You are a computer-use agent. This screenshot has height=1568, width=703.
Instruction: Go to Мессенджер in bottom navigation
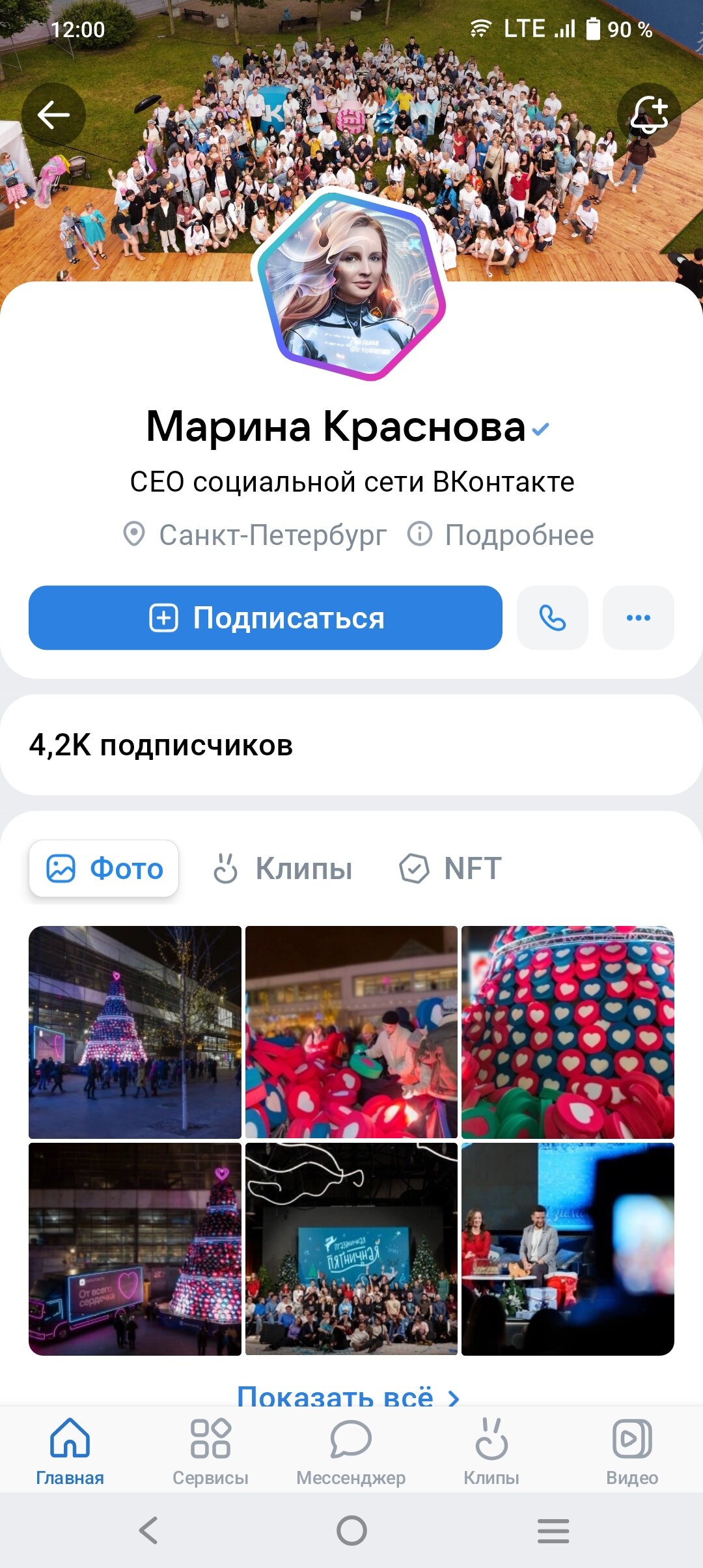point(351,1451)
